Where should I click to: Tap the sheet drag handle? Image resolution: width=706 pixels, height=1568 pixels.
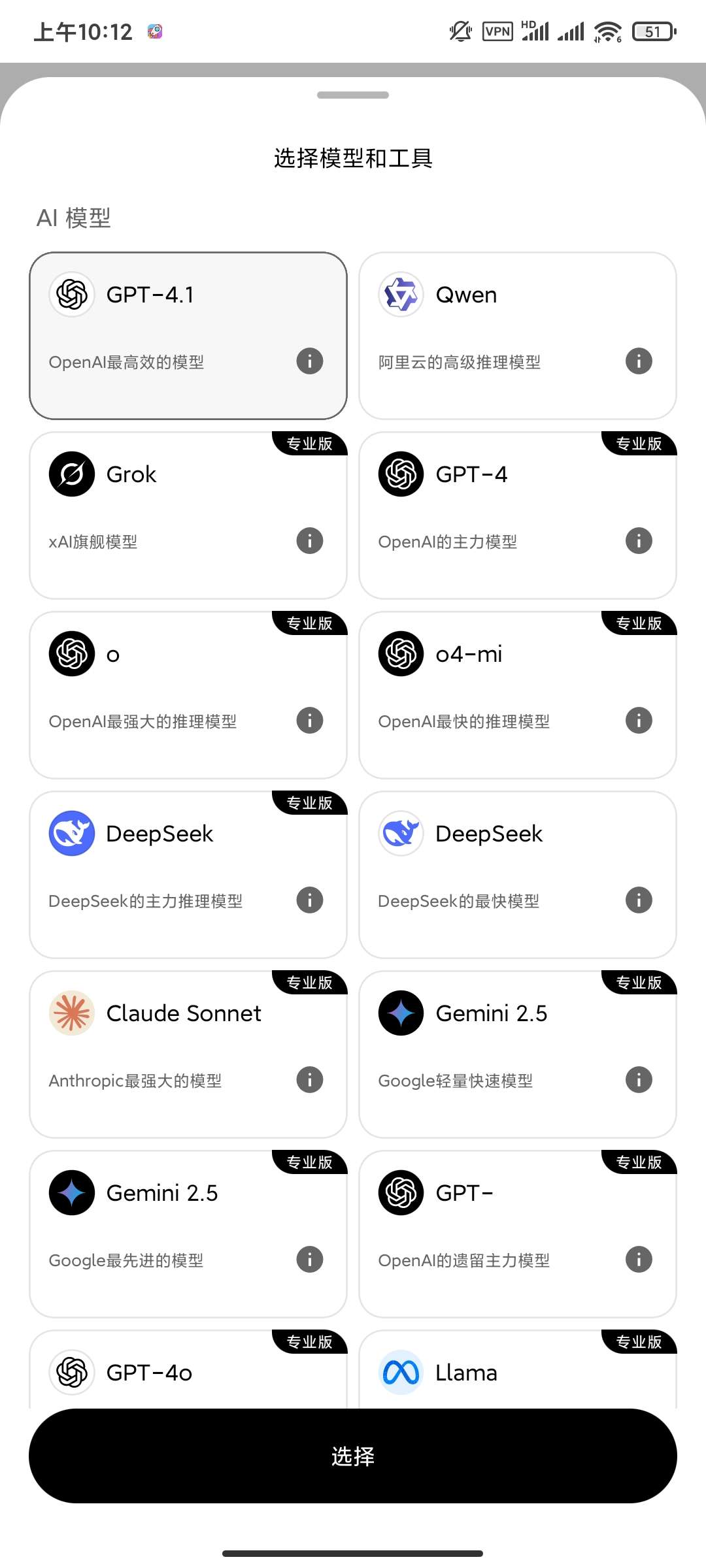[x=353, y=95]
